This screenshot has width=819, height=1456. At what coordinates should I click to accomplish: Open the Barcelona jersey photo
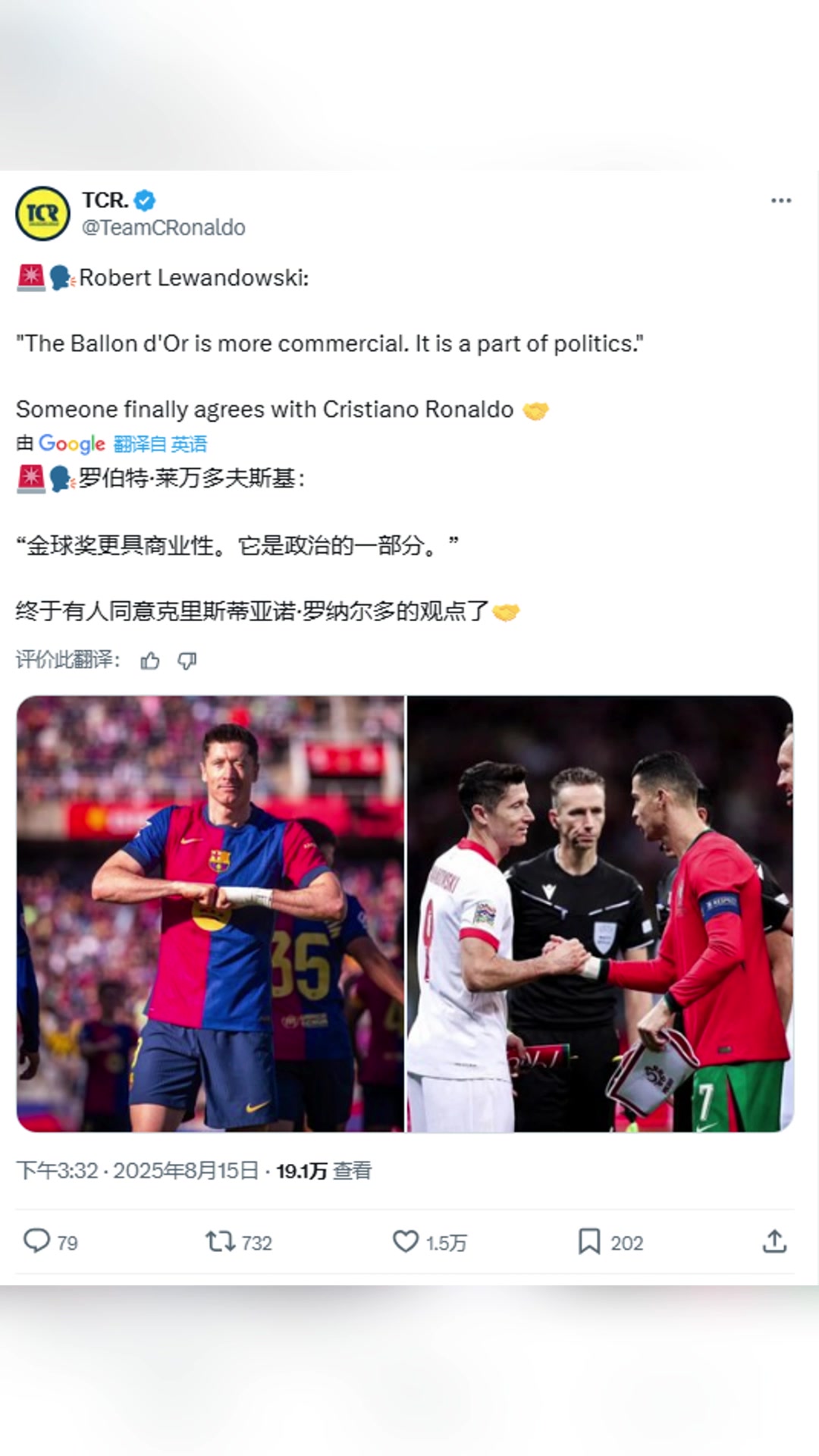[x=210, y=913]
